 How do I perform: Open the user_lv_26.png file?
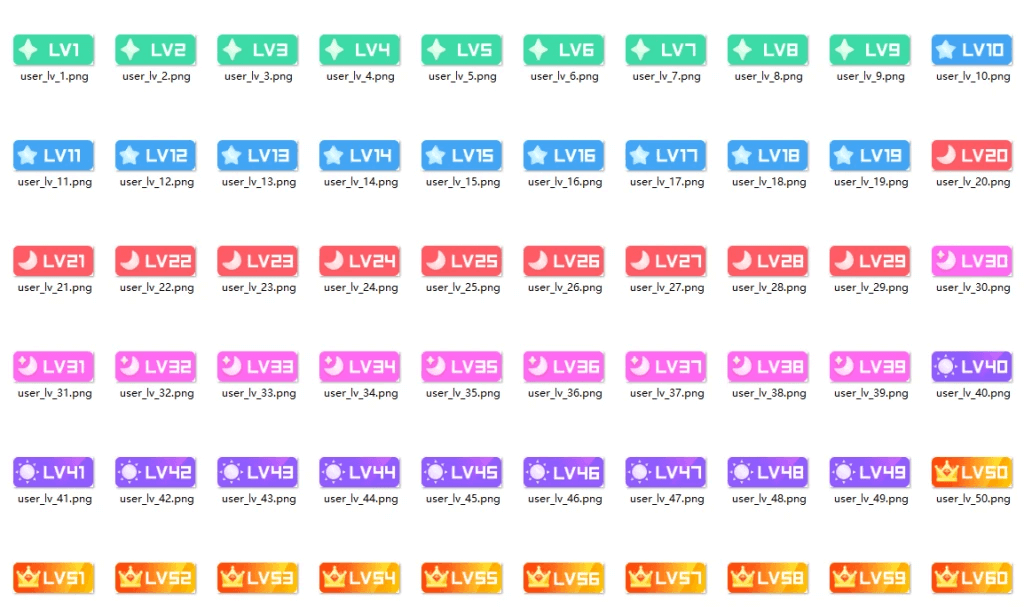click(564, 261)
